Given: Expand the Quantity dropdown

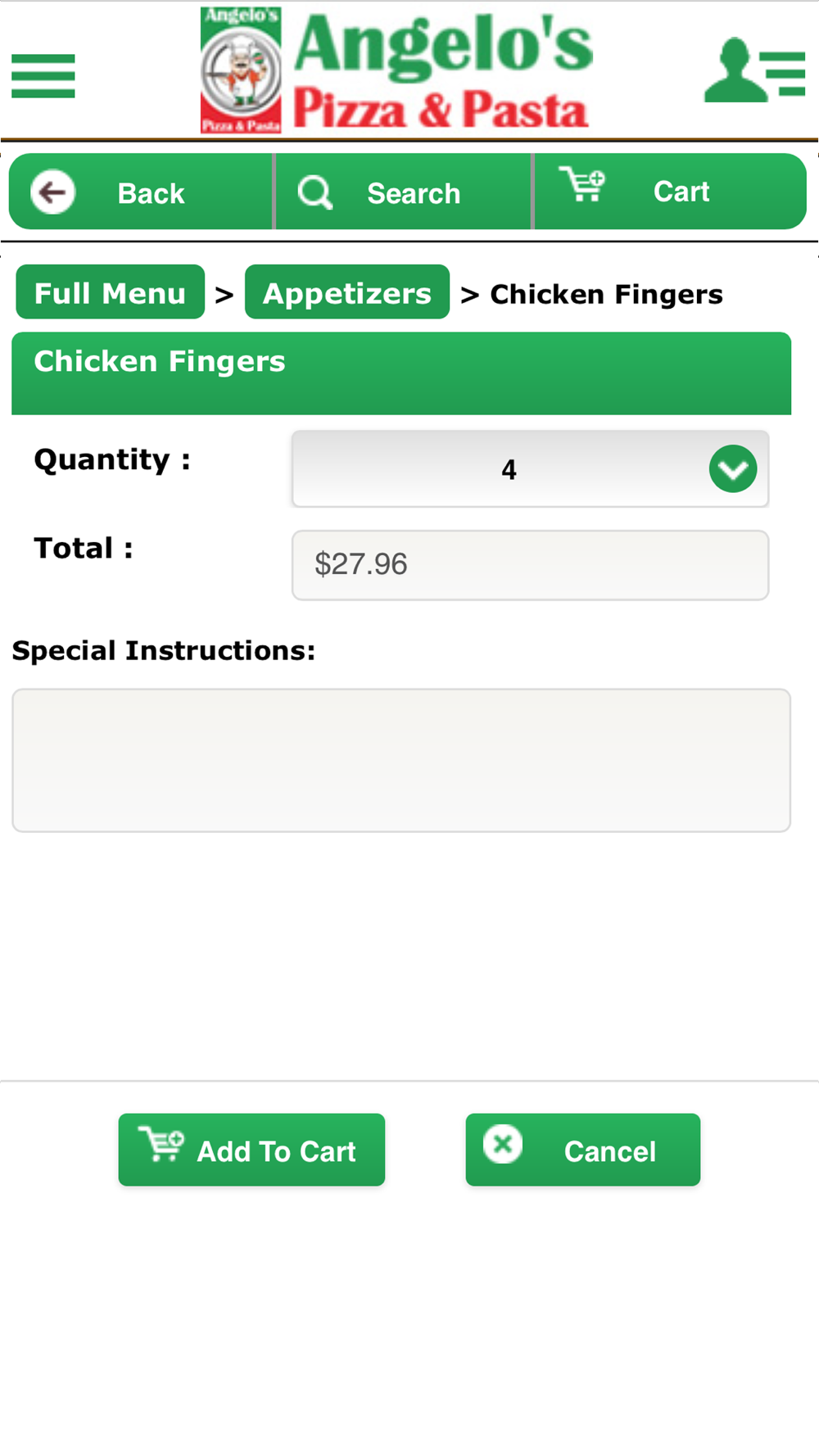Looking at the screenshot, I should (x=530, y=469).
